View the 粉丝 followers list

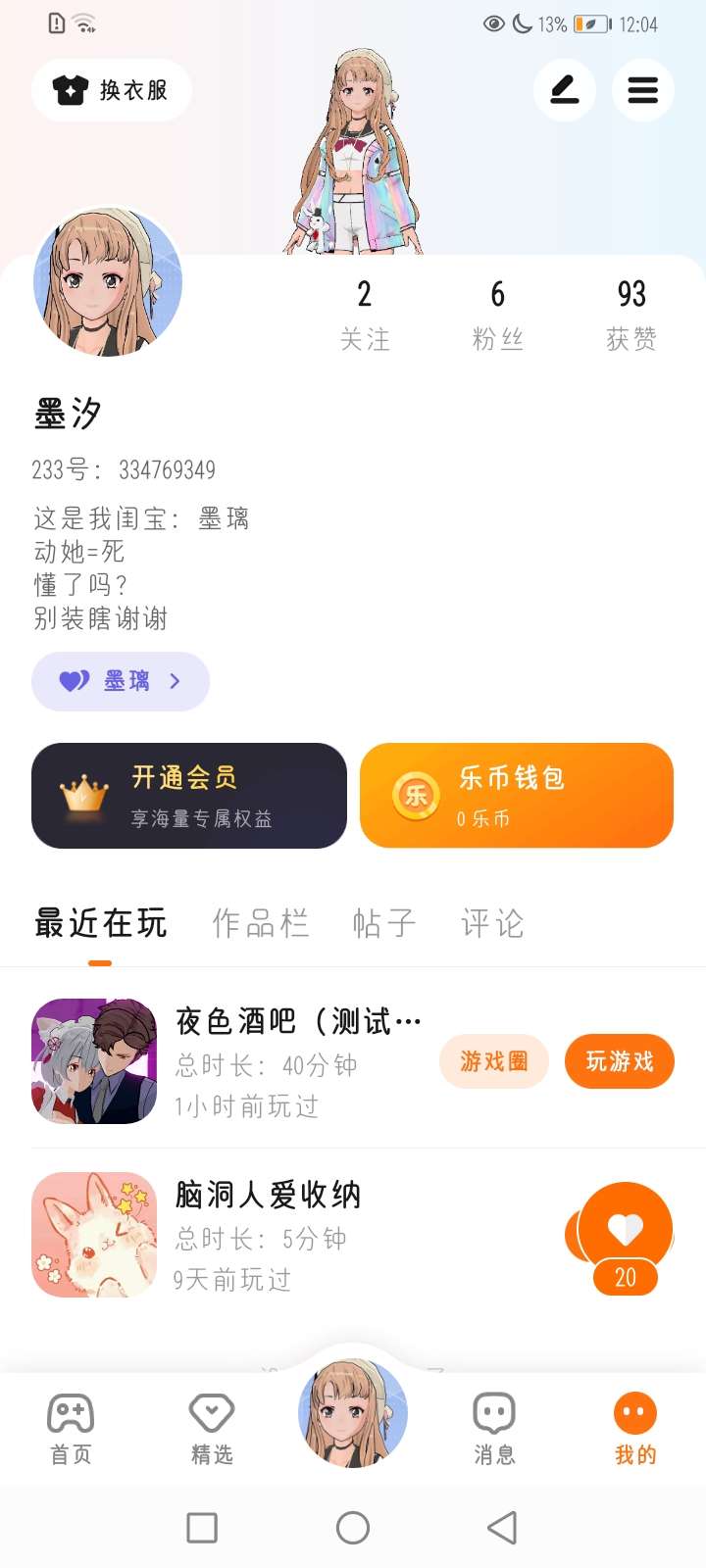pyautogui.click(x=497, y=314)
